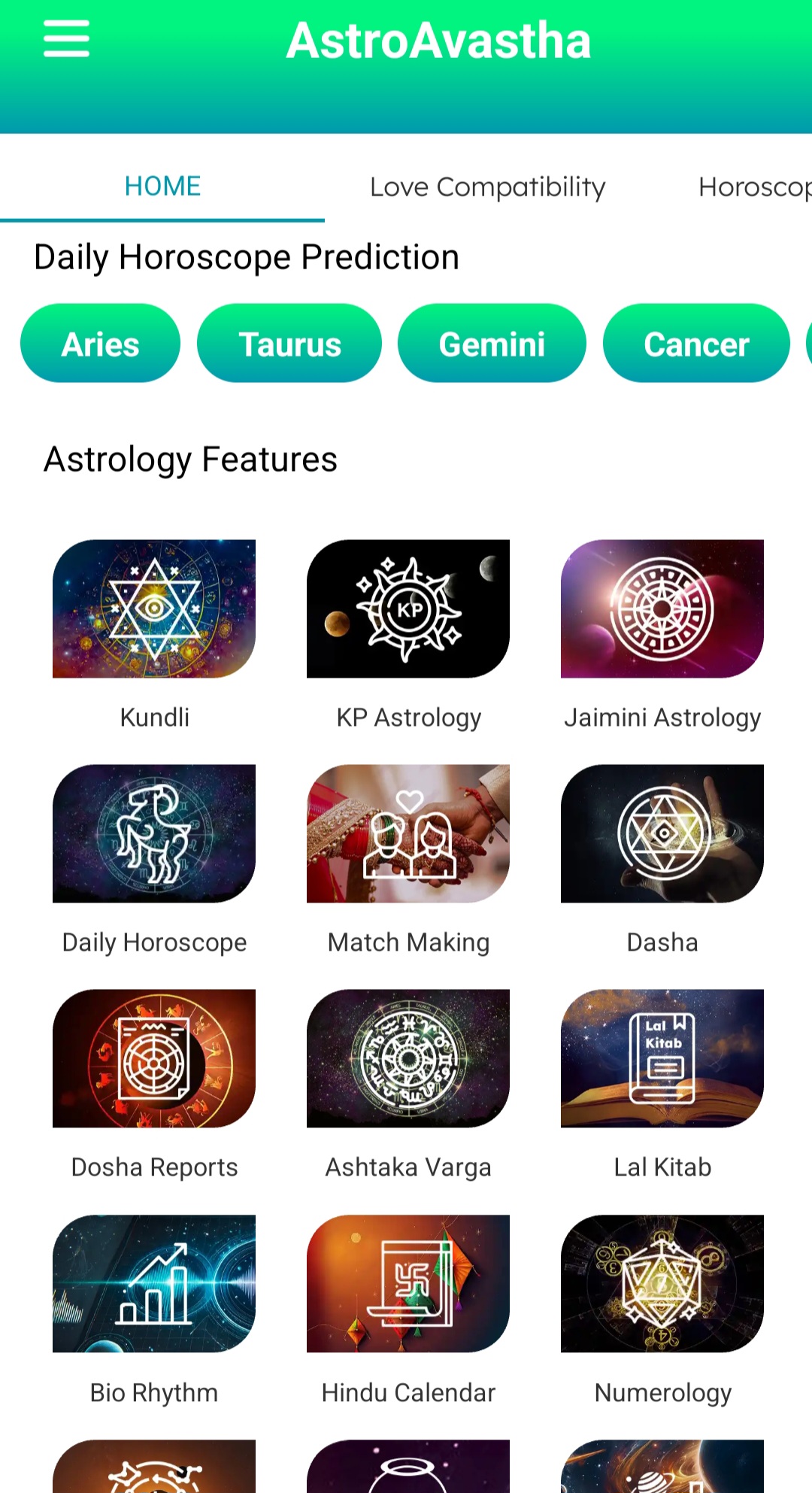This screenshot has width=812, height=1493.
Task: Open the hamburger drawer menu
Action: [x=66, y=39]
